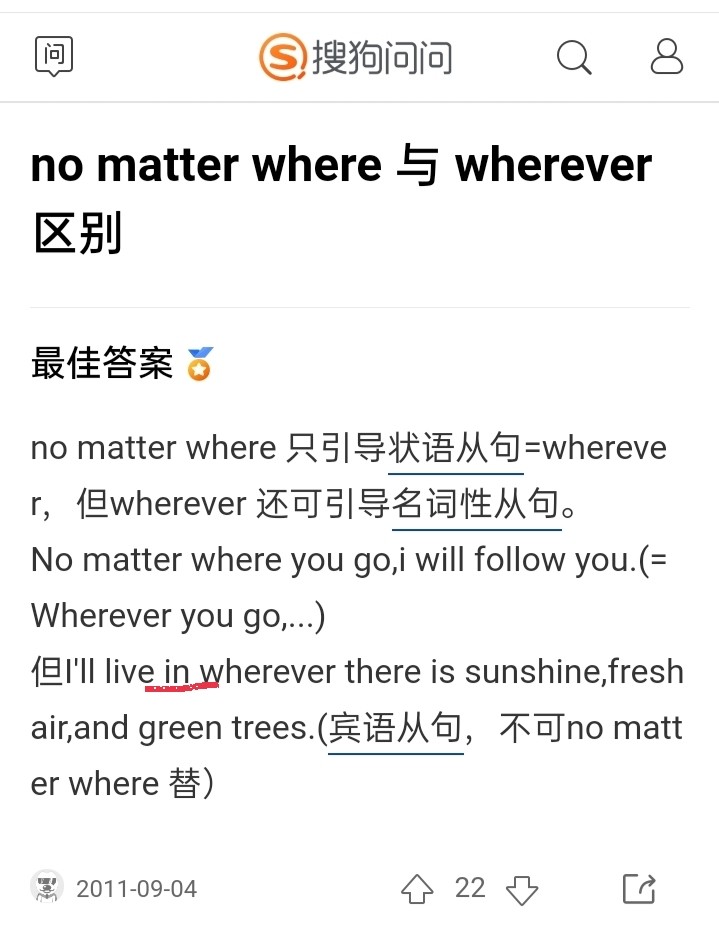
Task: Downvote the best answer
Action: point(522,888)
